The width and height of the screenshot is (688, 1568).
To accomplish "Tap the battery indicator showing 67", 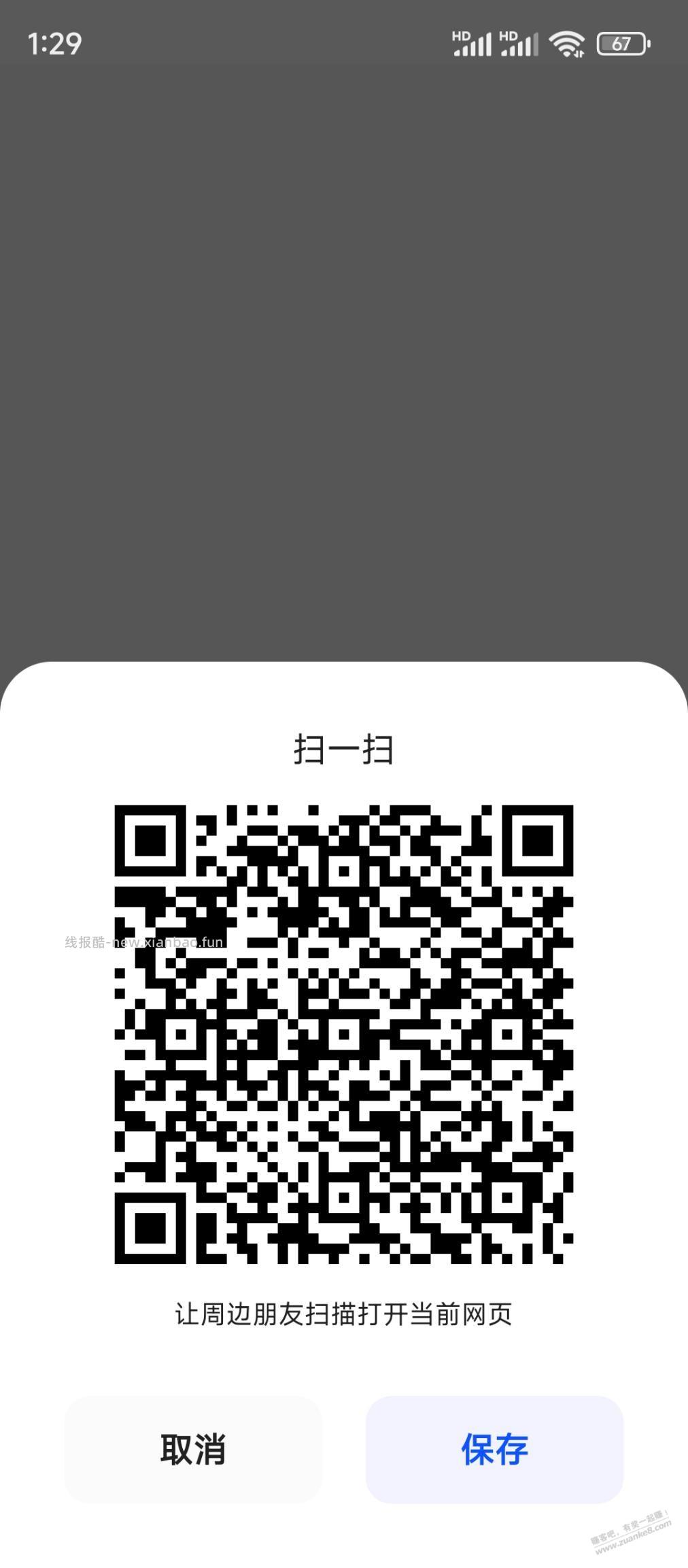I will click(622, 43).
